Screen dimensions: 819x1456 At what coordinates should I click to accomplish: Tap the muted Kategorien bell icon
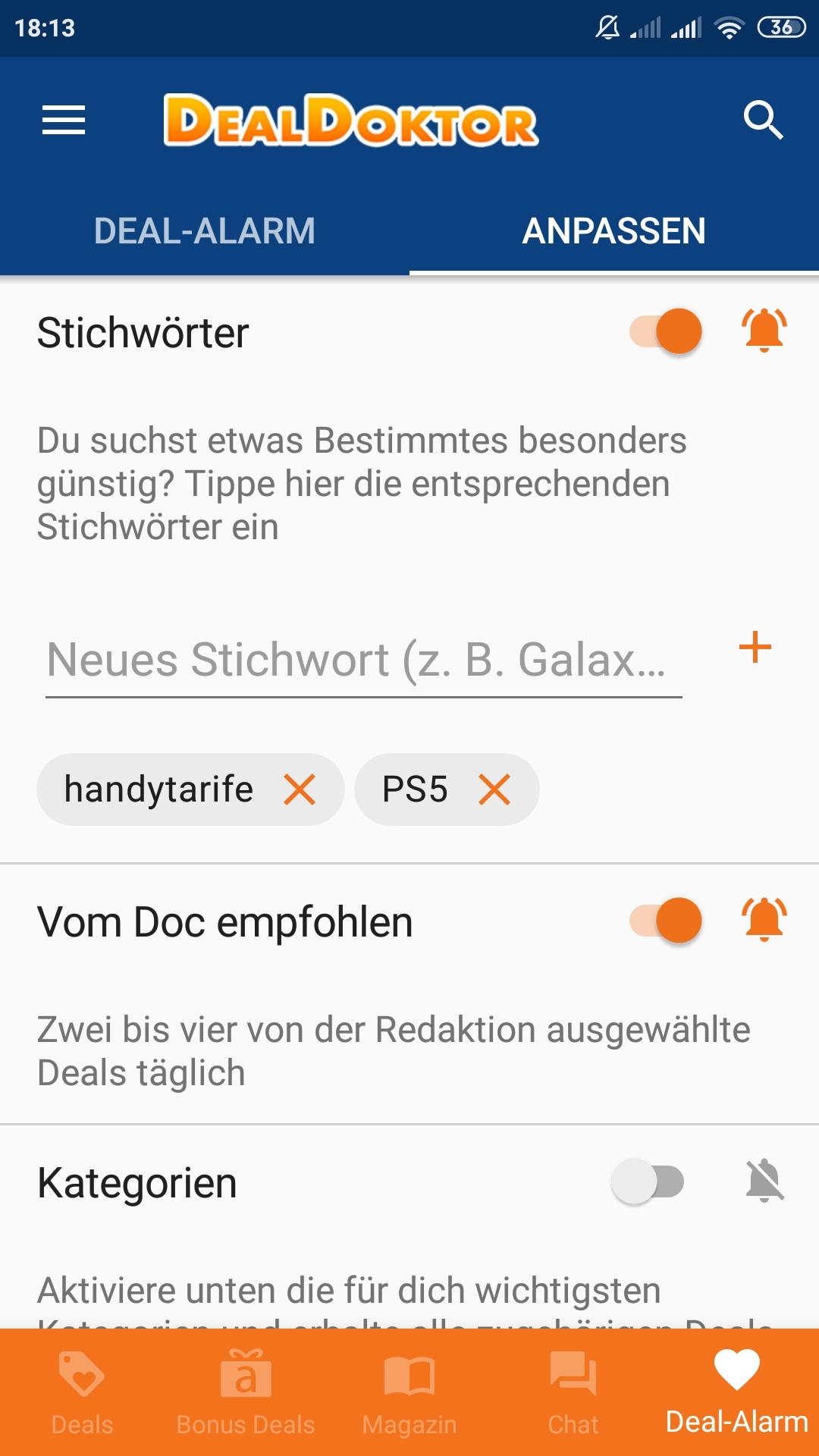[x=765, y=1180]
